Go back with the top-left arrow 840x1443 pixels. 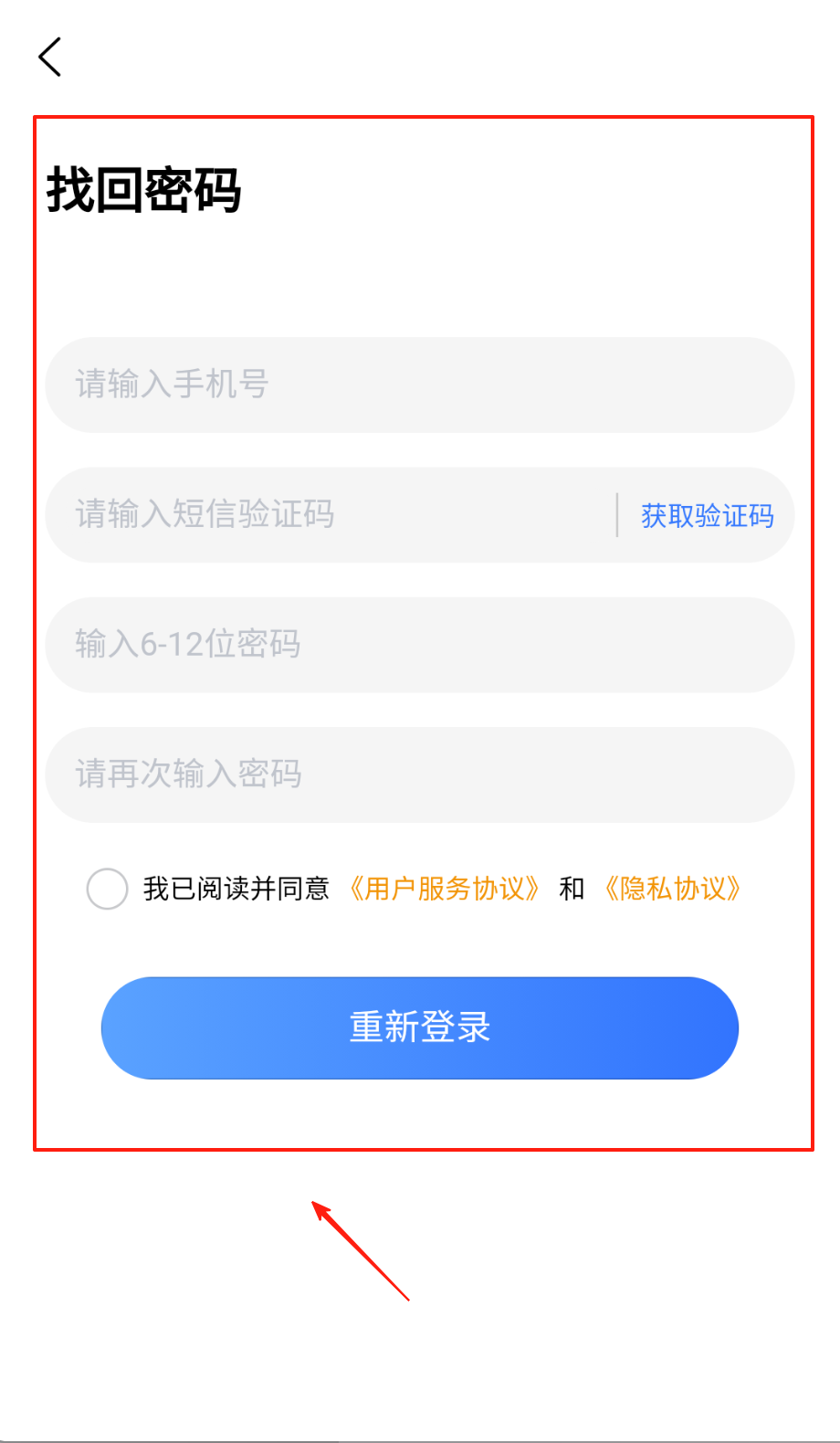click(x=50, y=58)
